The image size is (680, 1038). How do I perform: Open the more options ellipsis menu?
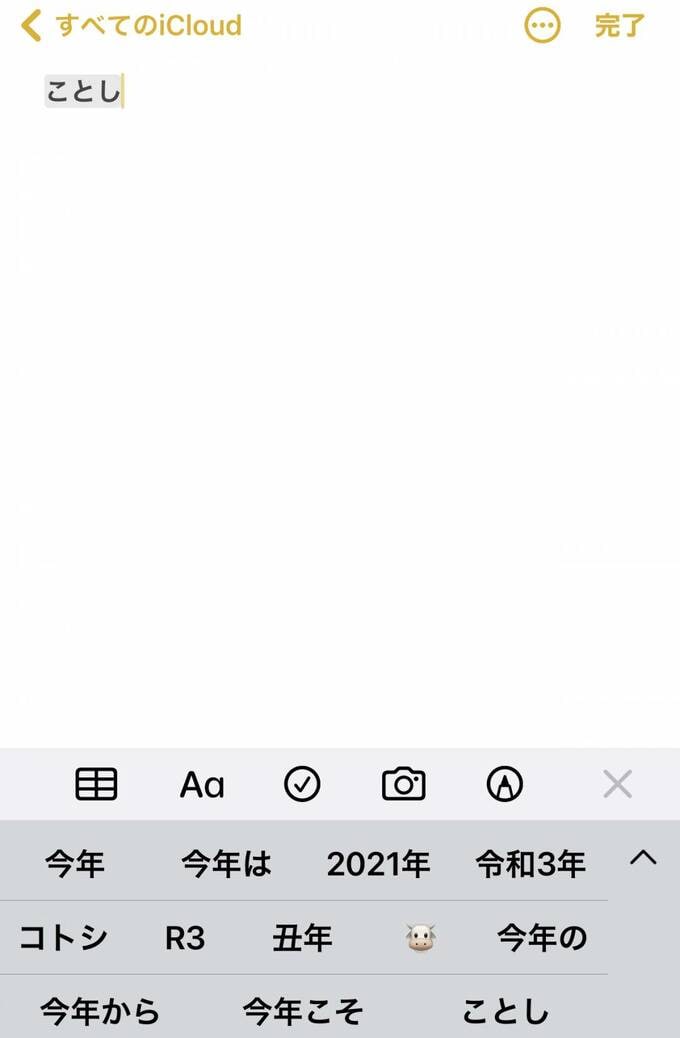[543, 26]
